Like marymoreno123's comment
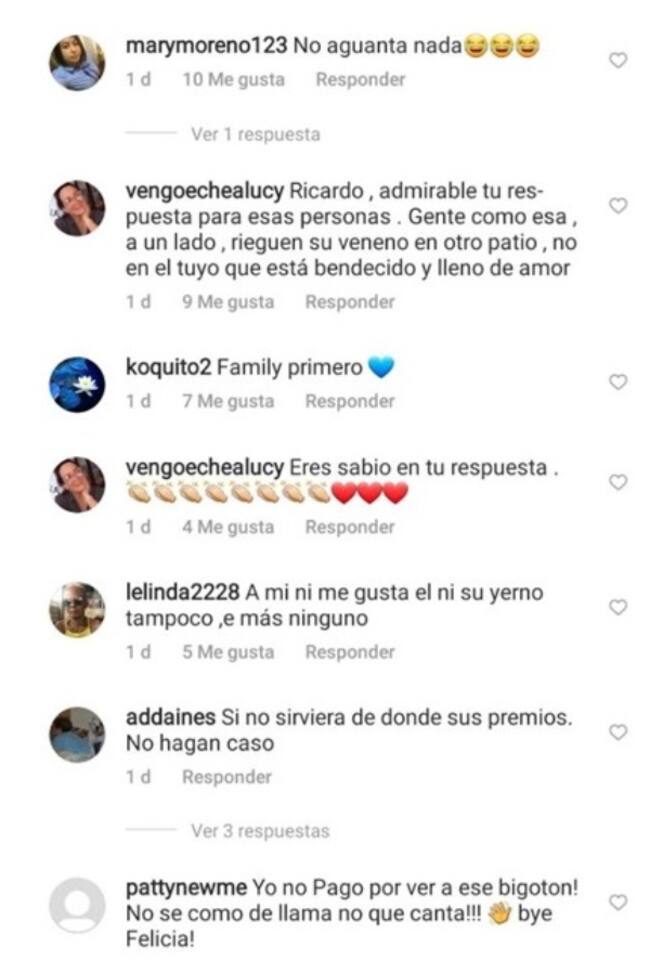The image size is (650, 960). pos(618,60)
